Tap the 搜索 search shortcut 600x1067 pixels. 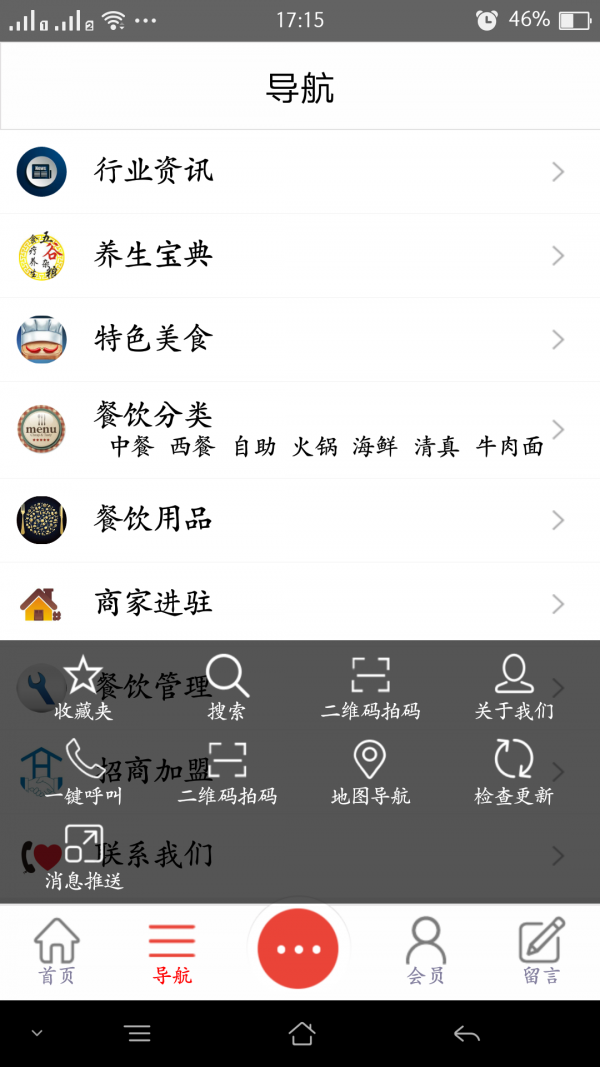(227, 690)
